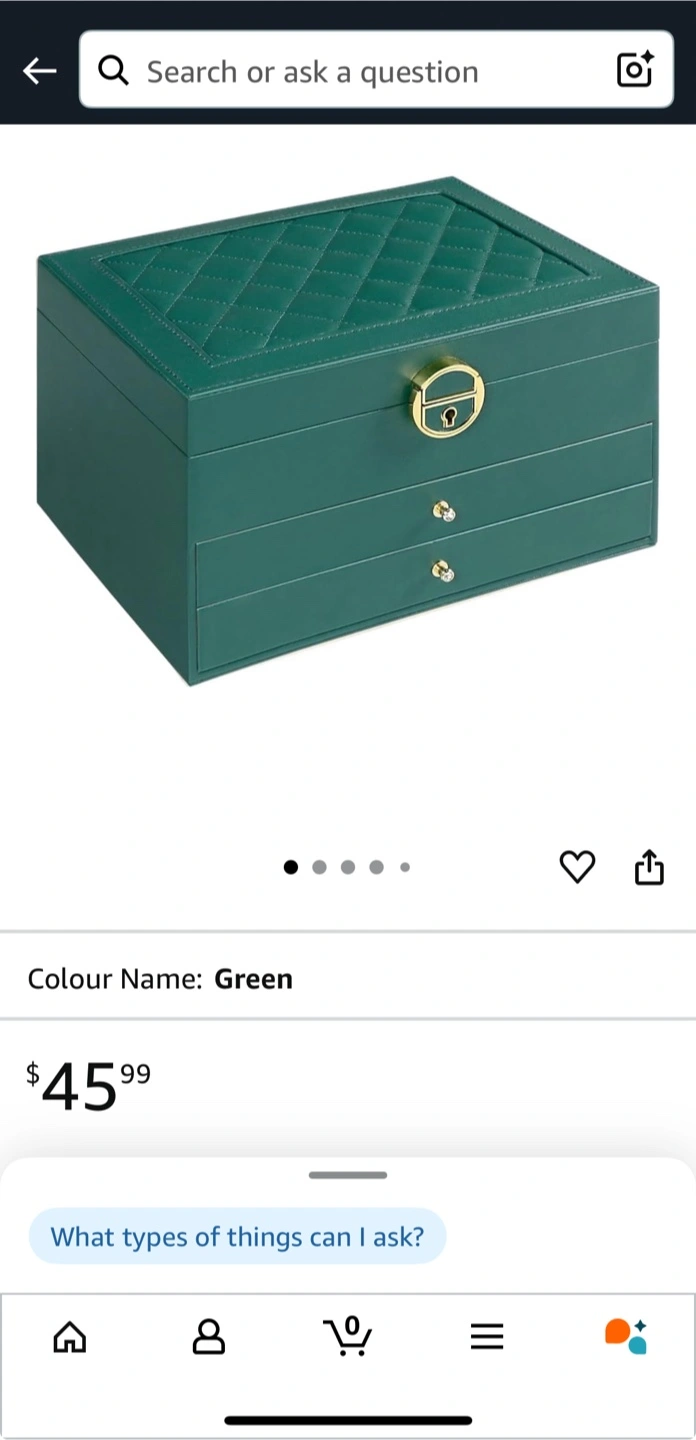Switch to the Home tab
Viewport: 696px width, 1440px height.
[x=69, y=1336]
